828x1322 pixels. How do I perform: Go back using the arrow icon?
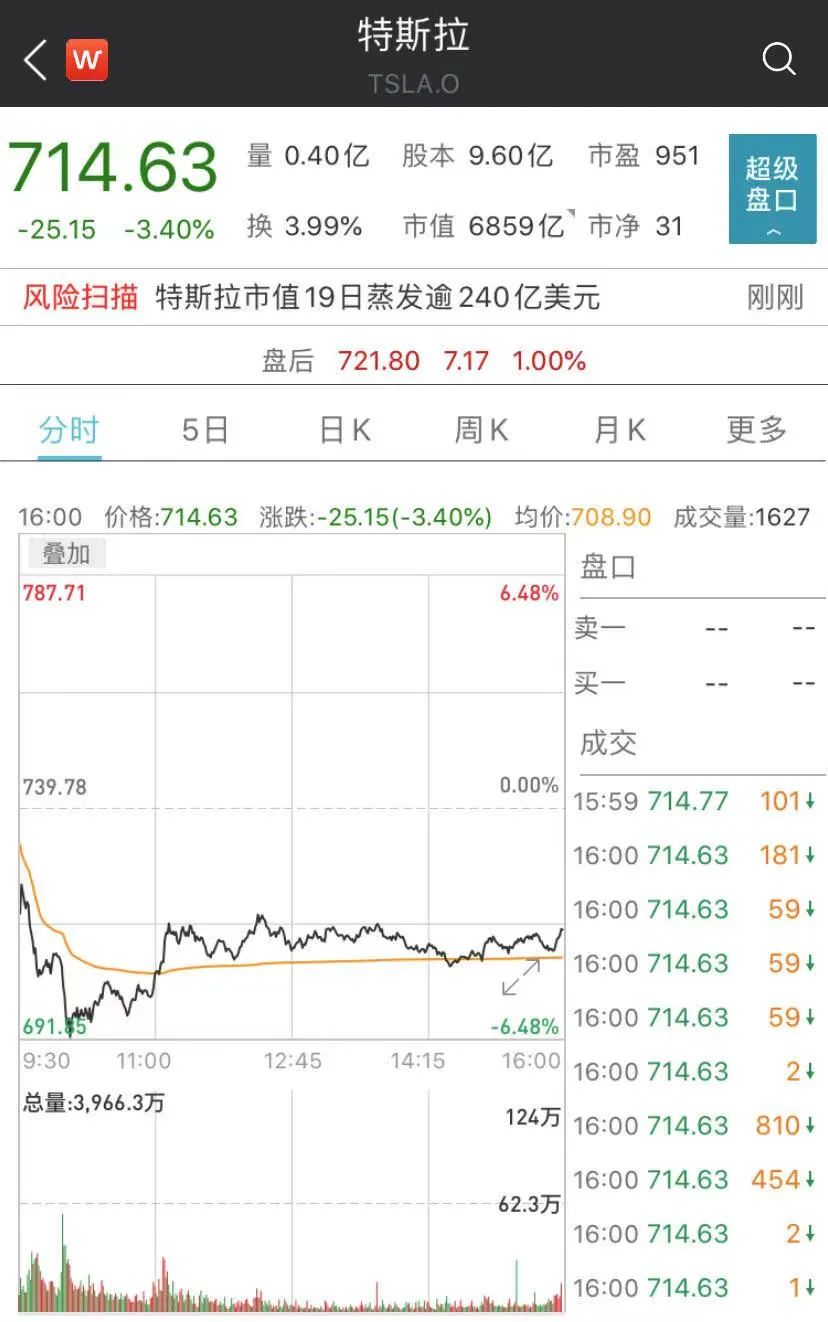36,60
